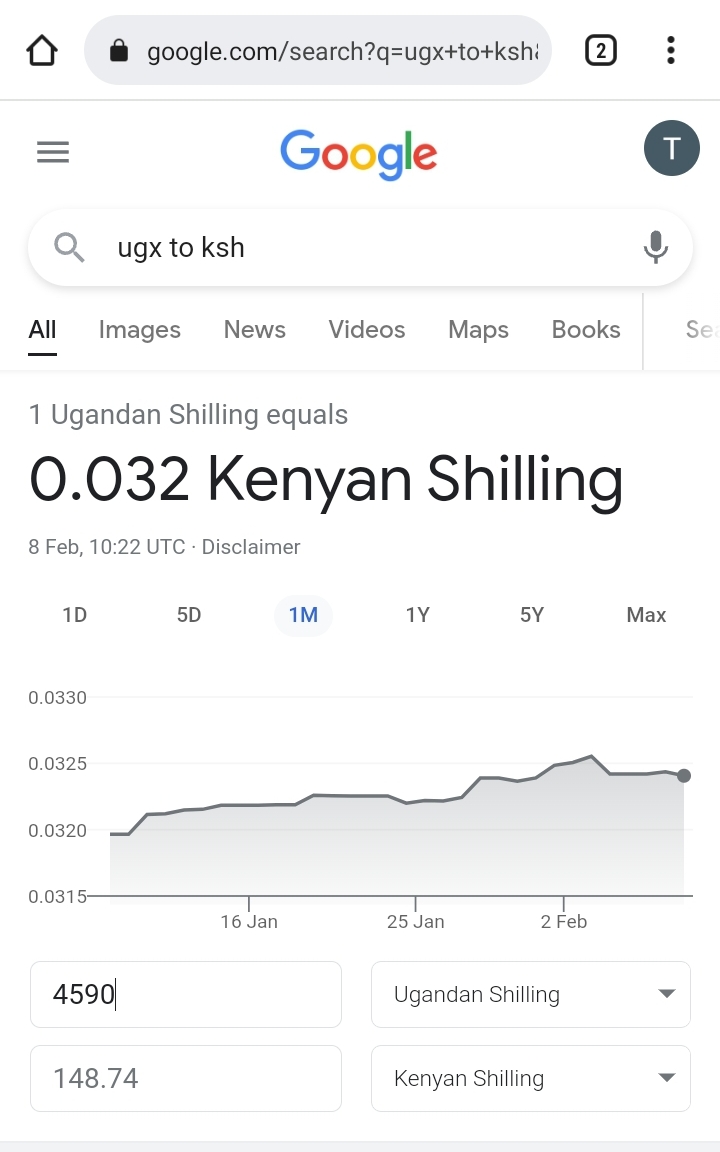Select the 1D chart range

click(75, 615)
